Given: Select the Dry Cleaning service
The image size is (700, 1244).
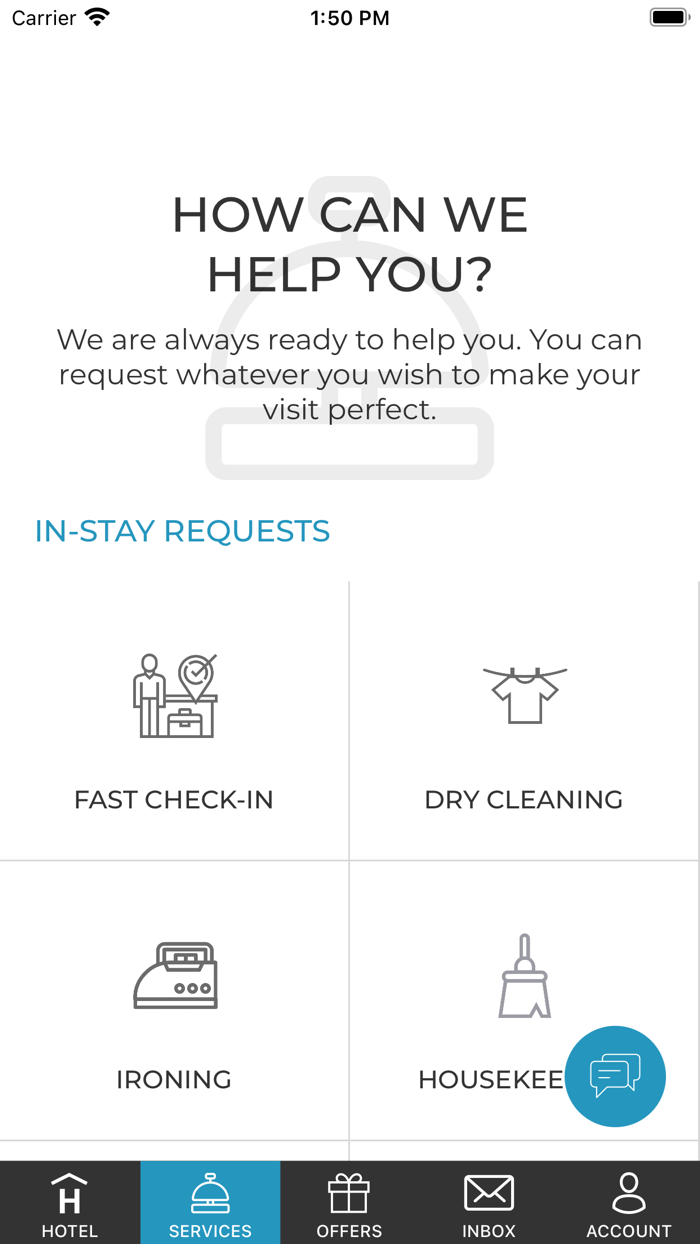Looking at the screenshot, I should [524, 720].
